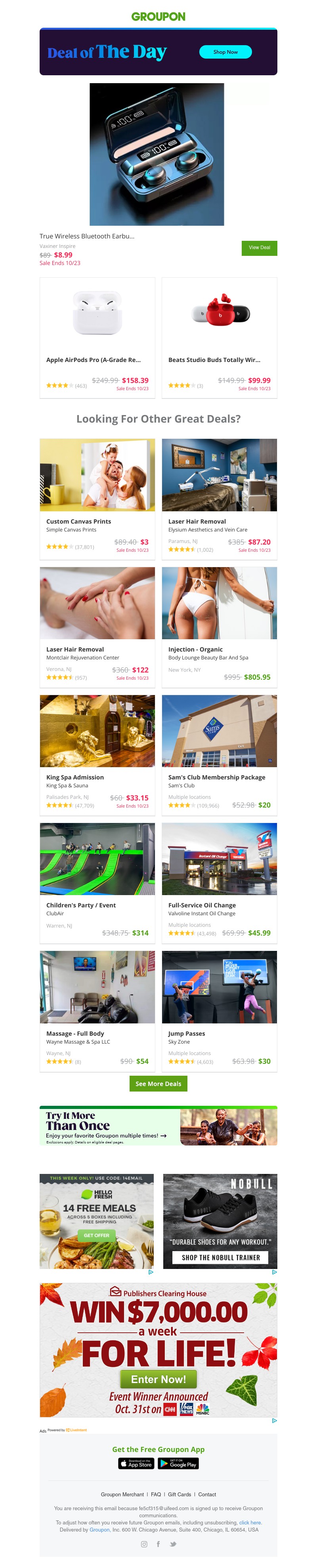The image size is (317, 1568).
Task: Tap View Deal for Bluetooth earbuds
Action: (259, 248)
